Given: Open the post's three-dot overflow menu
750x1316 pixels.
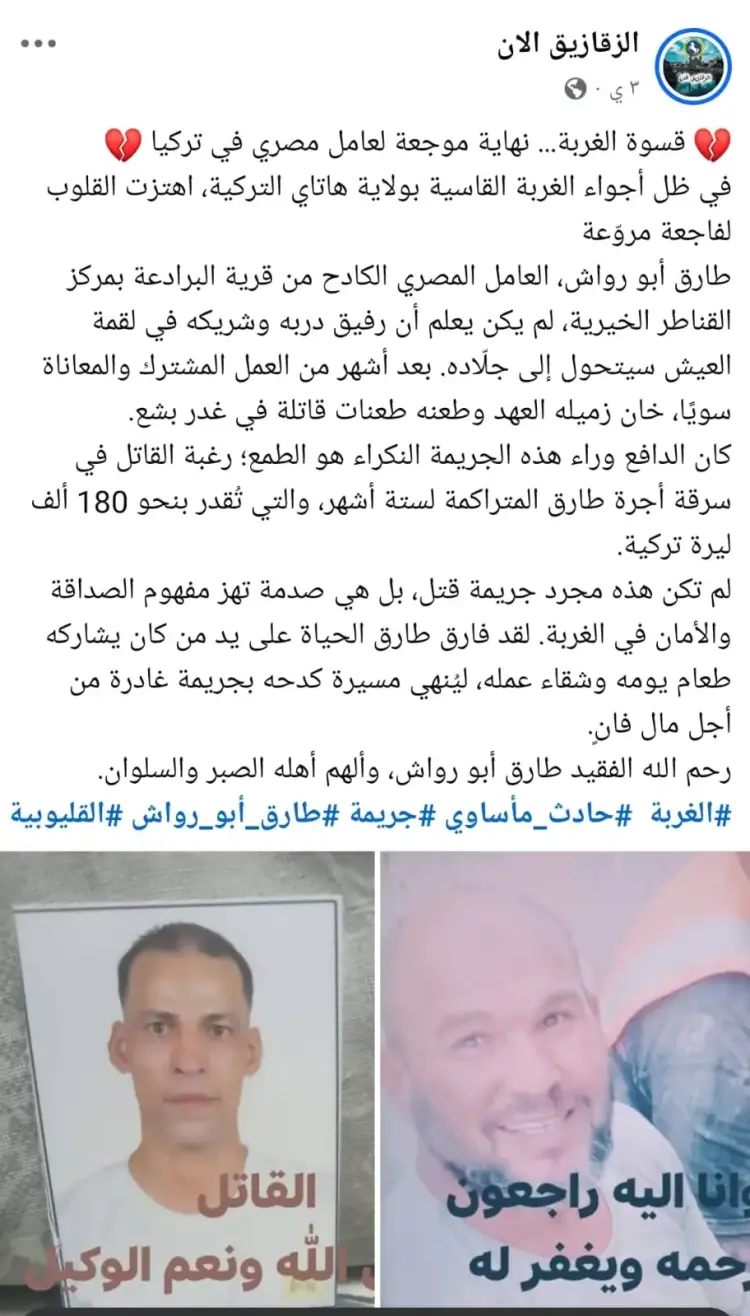Looking at the screenshot, I should [39, 45].
